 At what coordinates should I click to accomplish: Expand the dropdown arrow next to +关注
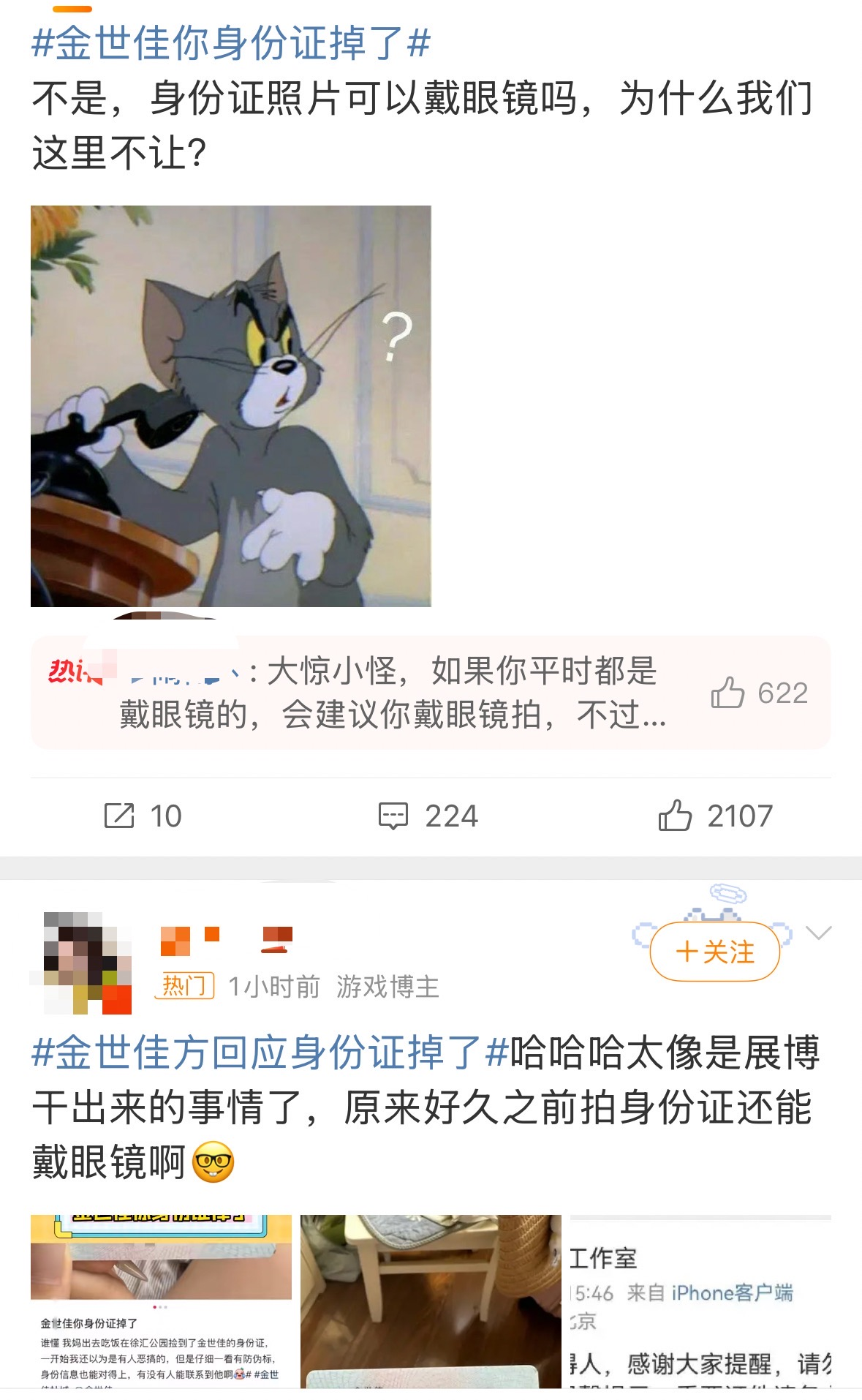818,933
